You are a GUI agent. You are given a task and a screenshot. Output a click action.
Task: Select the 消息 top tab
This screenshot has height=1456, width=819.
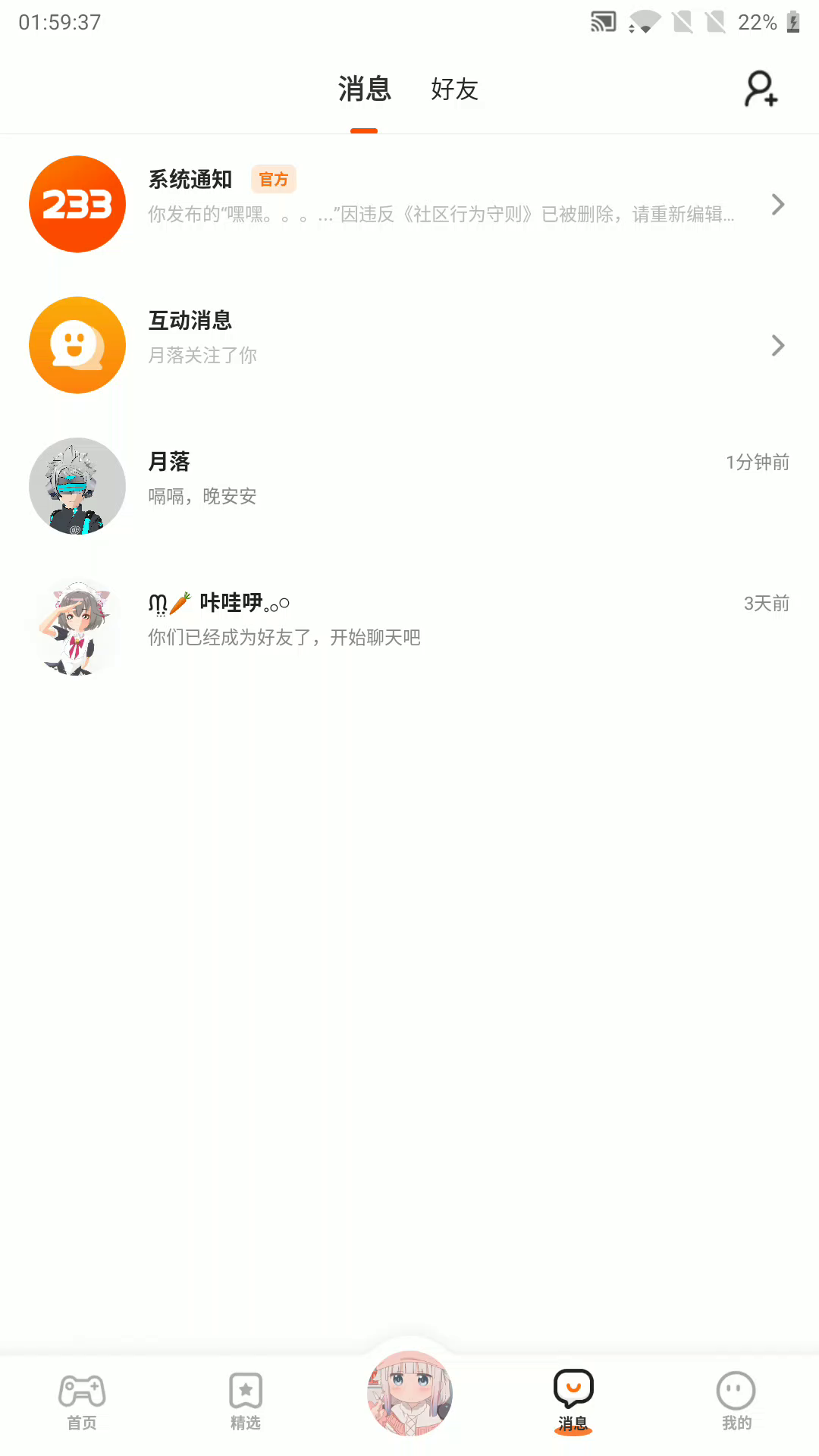[364, 89]
